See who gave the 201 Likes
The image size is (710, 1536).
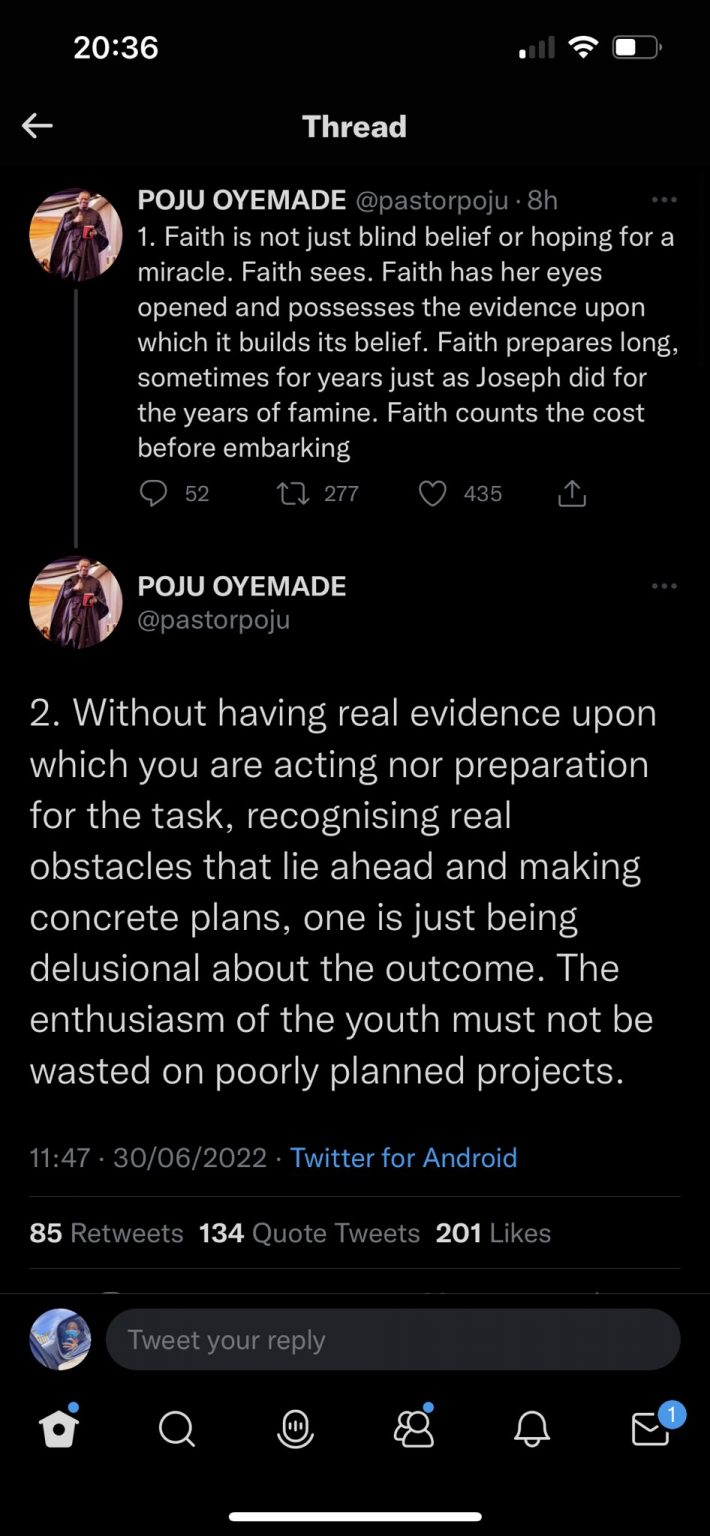[x=493, y=1233]
